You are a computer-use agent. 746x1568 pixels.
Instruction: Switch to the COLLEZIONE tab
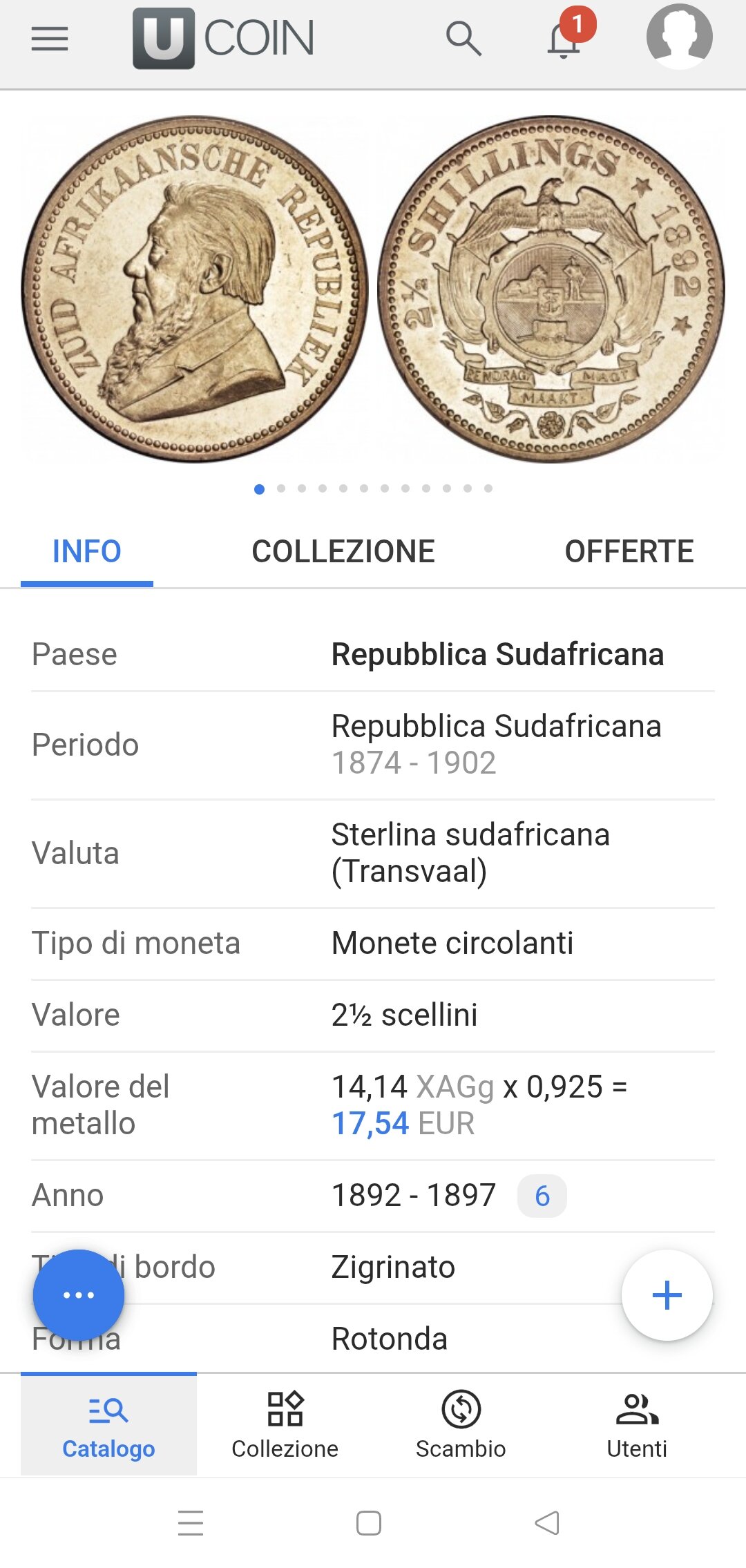[x=343, y=551]
